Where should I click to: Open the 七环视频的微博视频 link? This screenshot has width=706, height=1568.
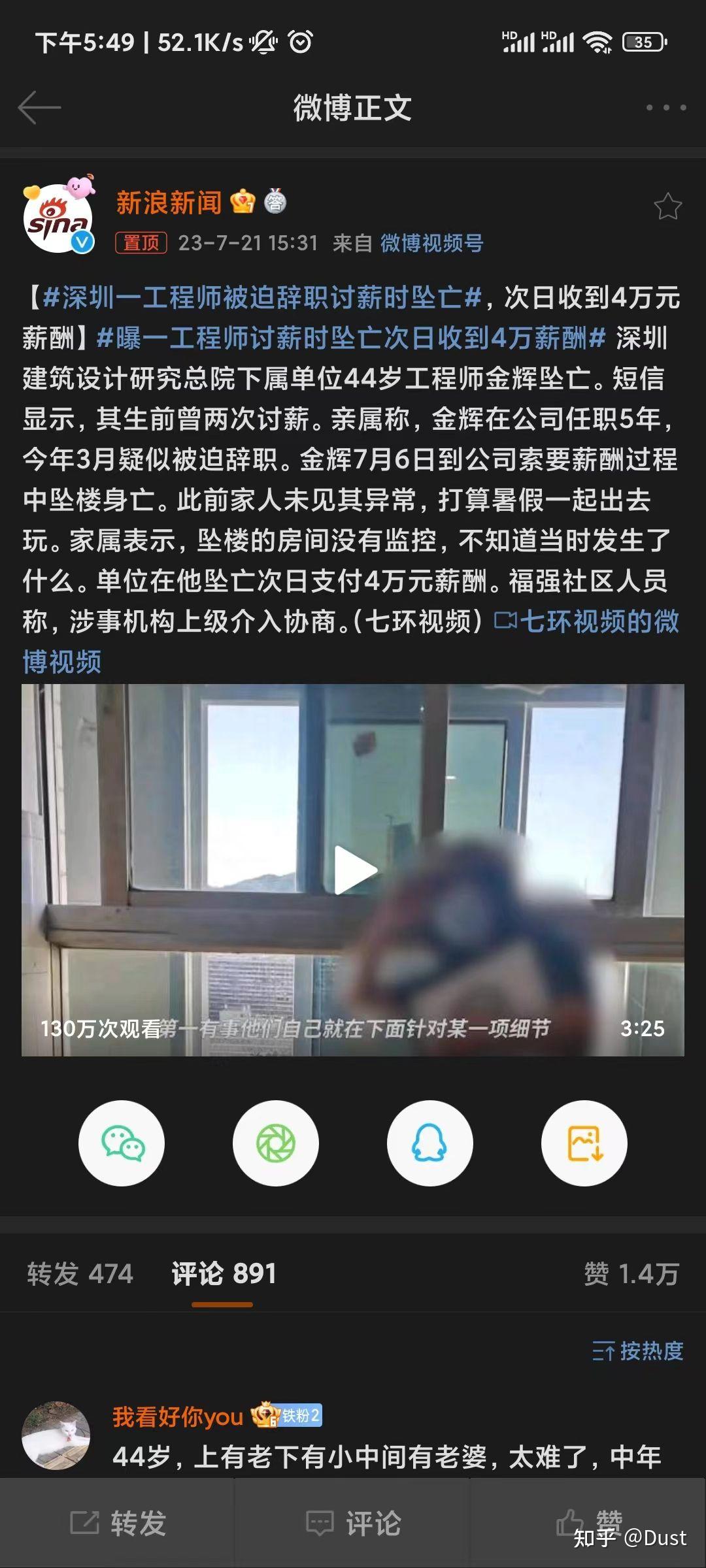586,621
